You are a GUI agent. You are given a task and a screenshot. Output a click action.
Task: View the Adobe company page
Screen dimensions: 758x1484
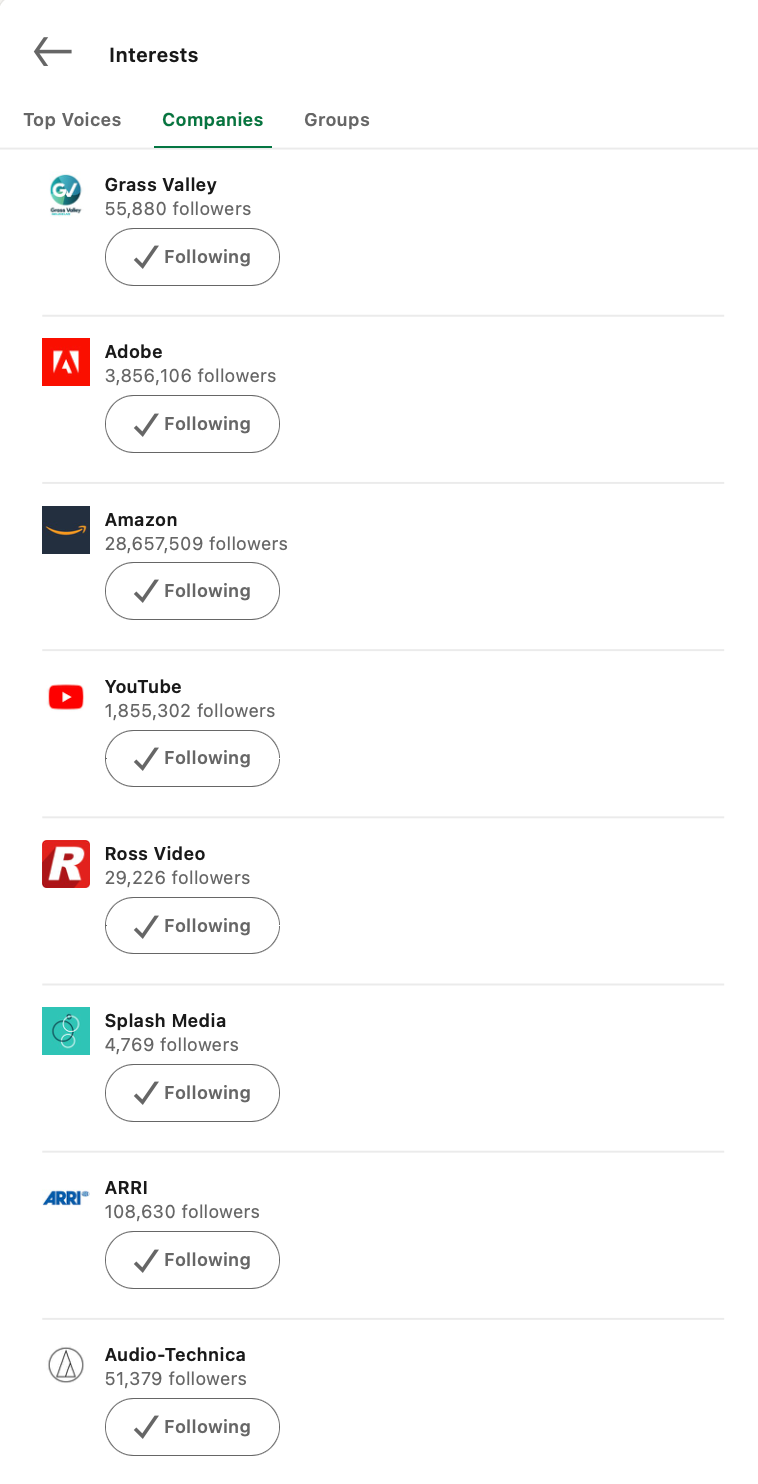point(134,352)
